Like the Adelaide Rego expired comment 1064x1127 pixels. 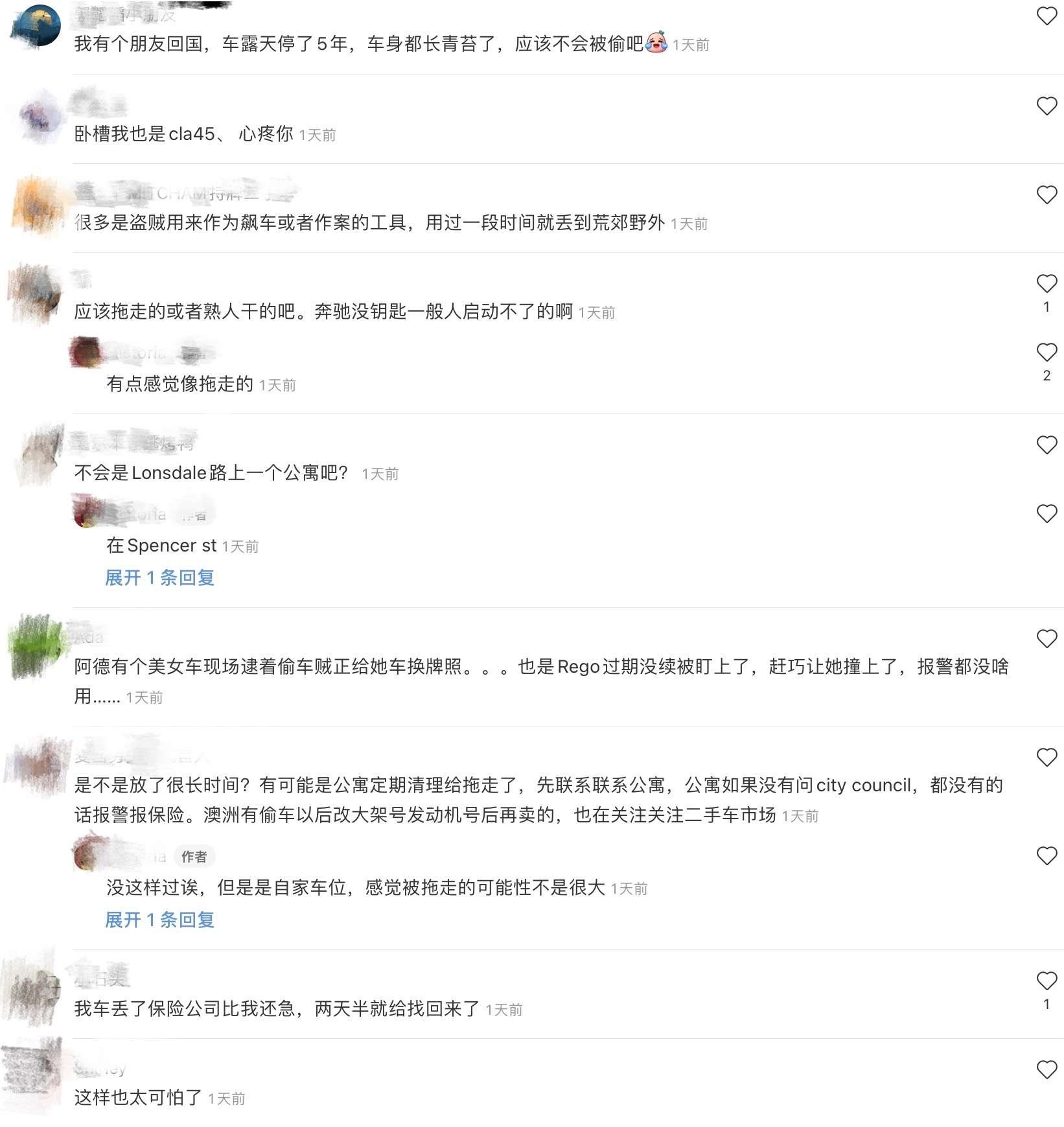point(1047,638)
